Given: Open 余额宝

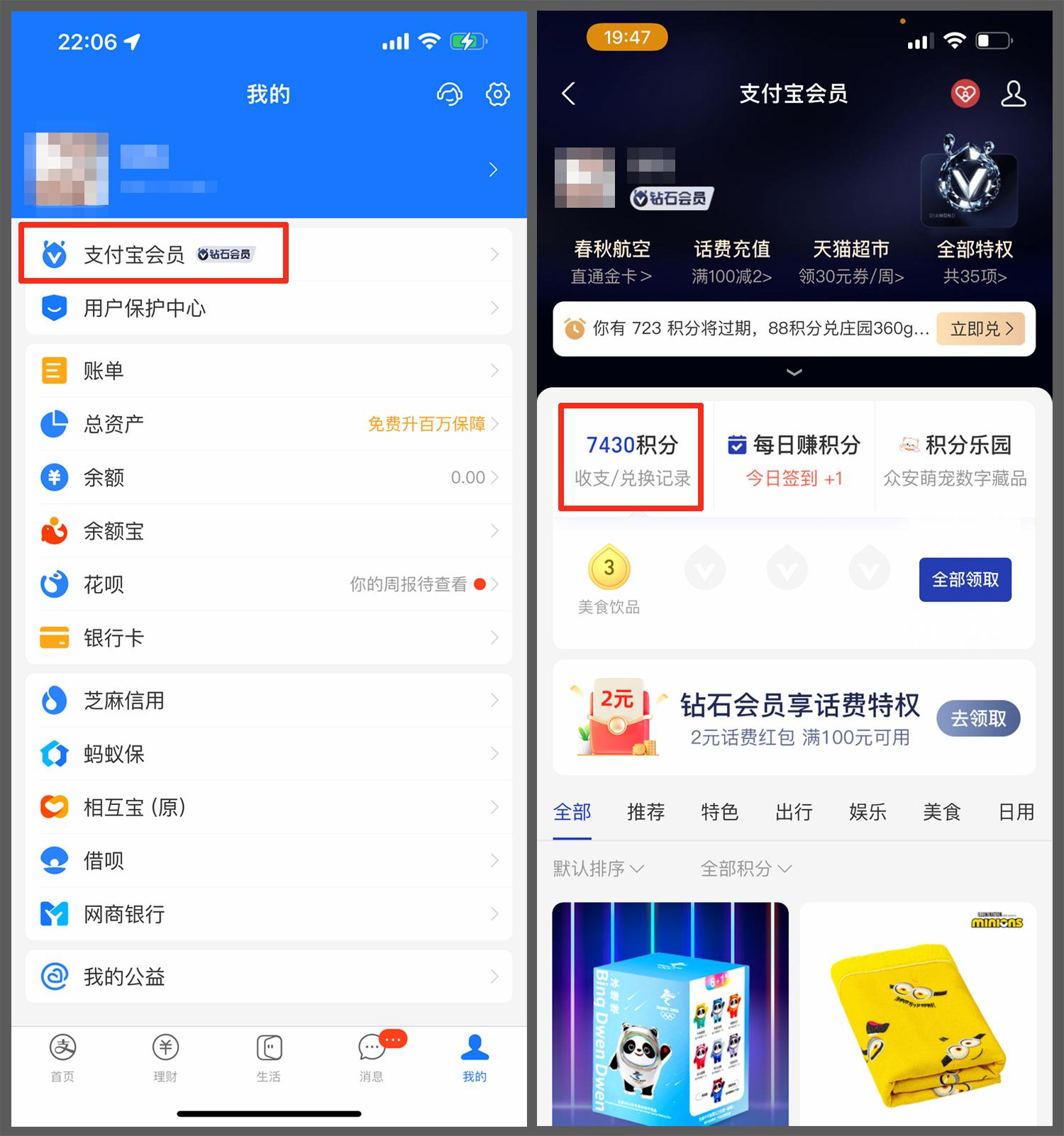Looking at the screenshot, I should (269, 531).
